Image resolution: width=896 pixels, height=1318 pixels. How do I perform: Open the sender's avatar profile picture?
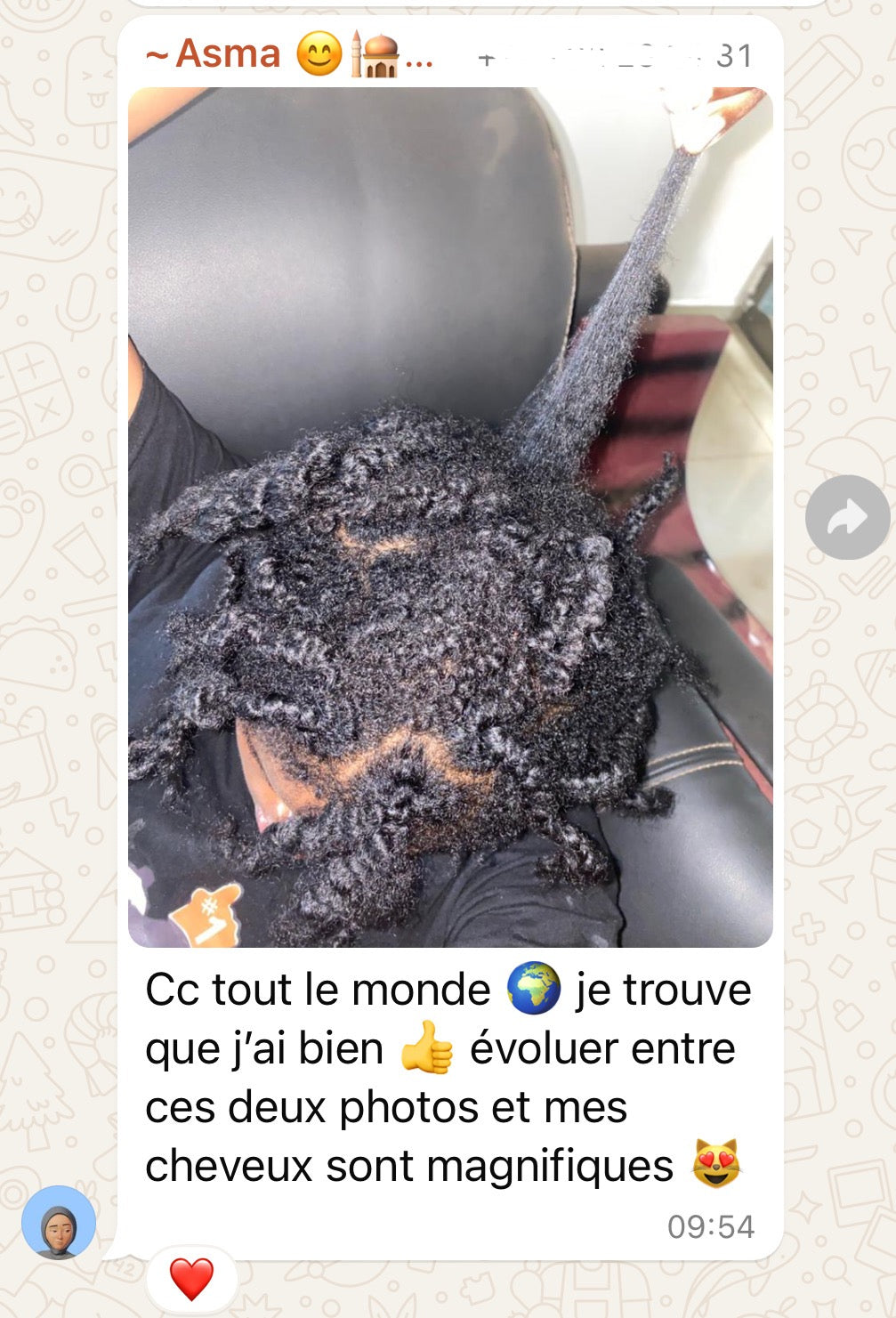click(x=59, y=1222)
